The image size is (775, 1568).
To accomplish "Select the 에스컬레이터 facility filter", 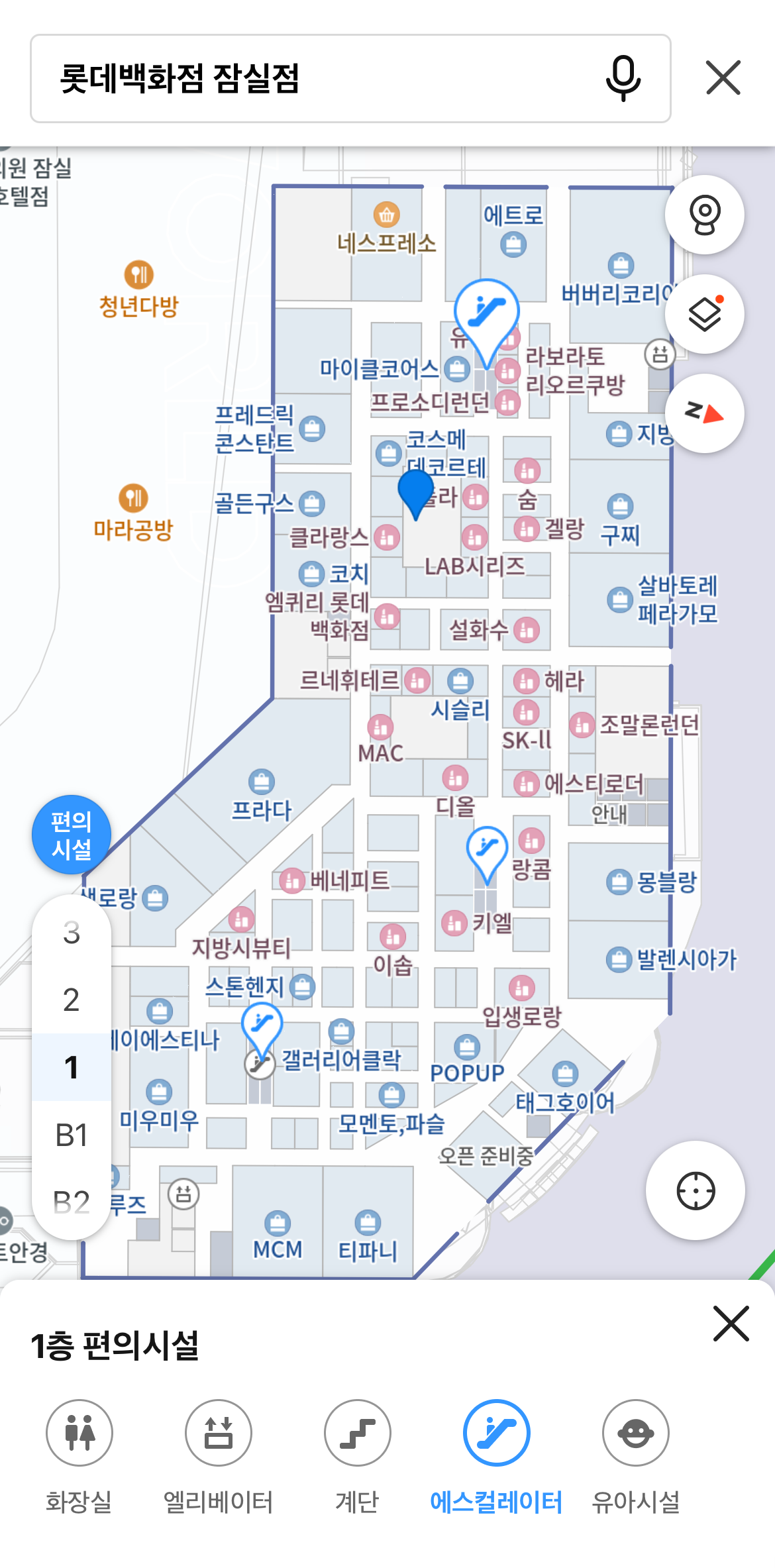I will (x=497, y=1432).
